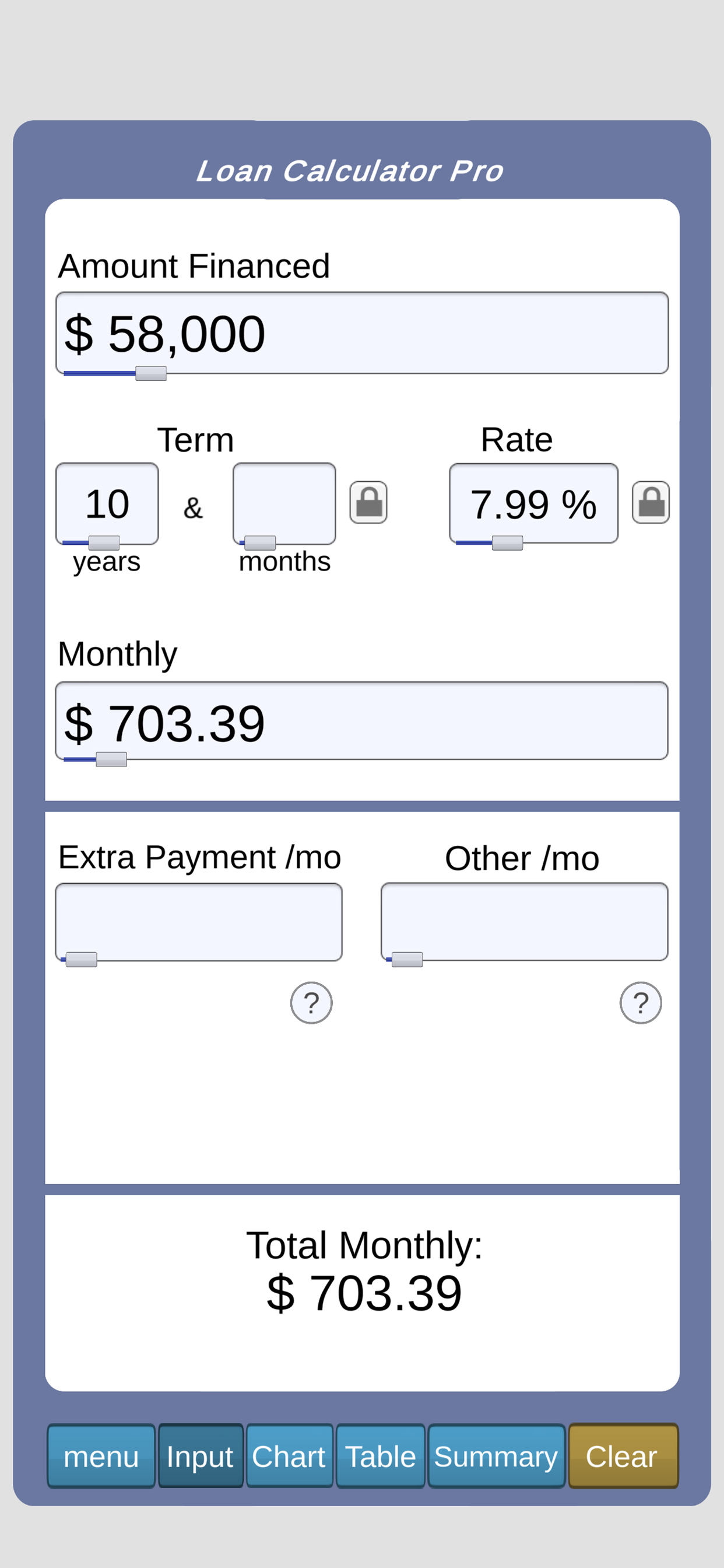Viewport: 724px width, 1568px height.
Task: Click into the Amount Financed field
Action: tap(362, 332)
